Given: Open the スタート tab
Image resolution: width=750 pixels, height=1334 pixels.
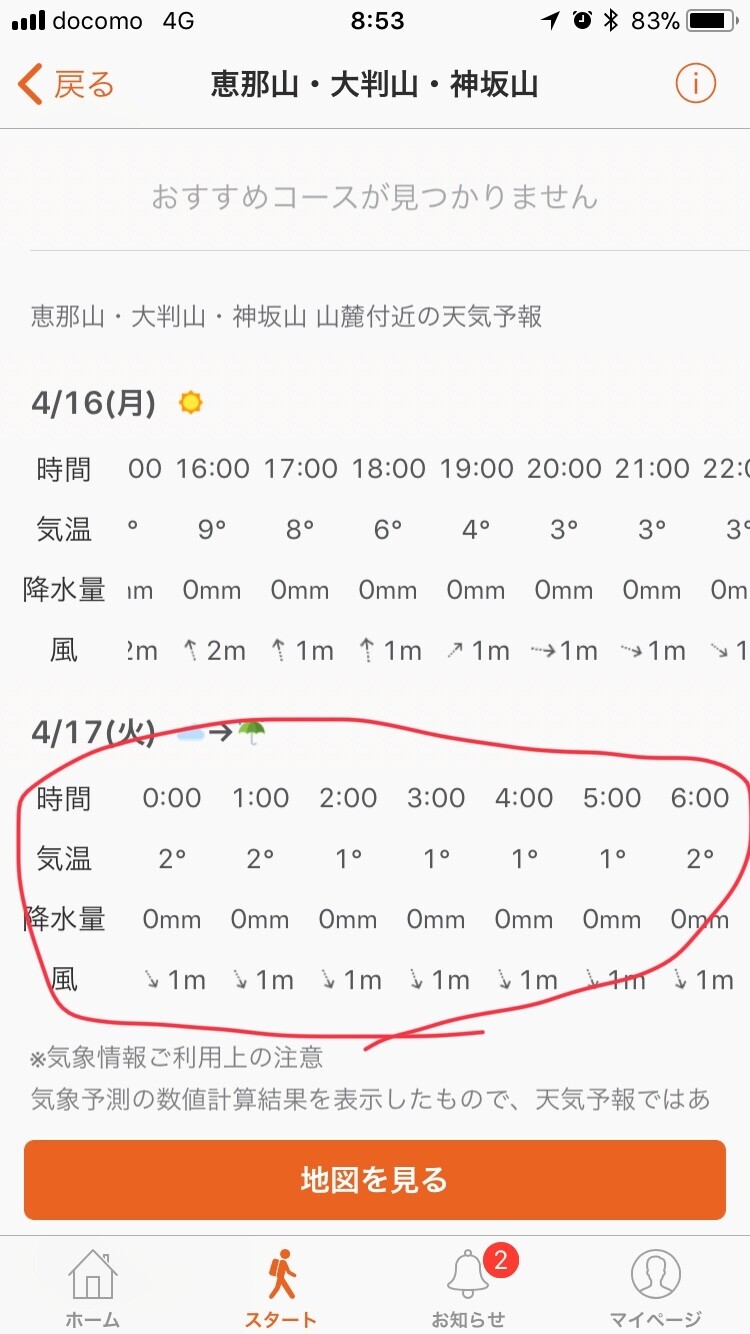Looking at the screenshot, I should pos(281,1289).
